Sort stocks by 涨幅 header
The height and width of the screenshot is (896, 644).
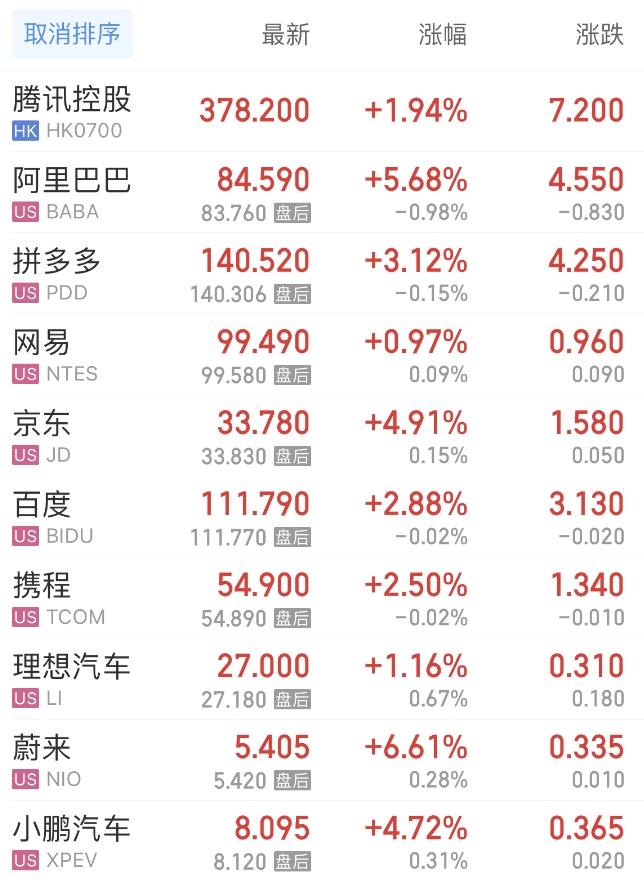tap(442, 35)
